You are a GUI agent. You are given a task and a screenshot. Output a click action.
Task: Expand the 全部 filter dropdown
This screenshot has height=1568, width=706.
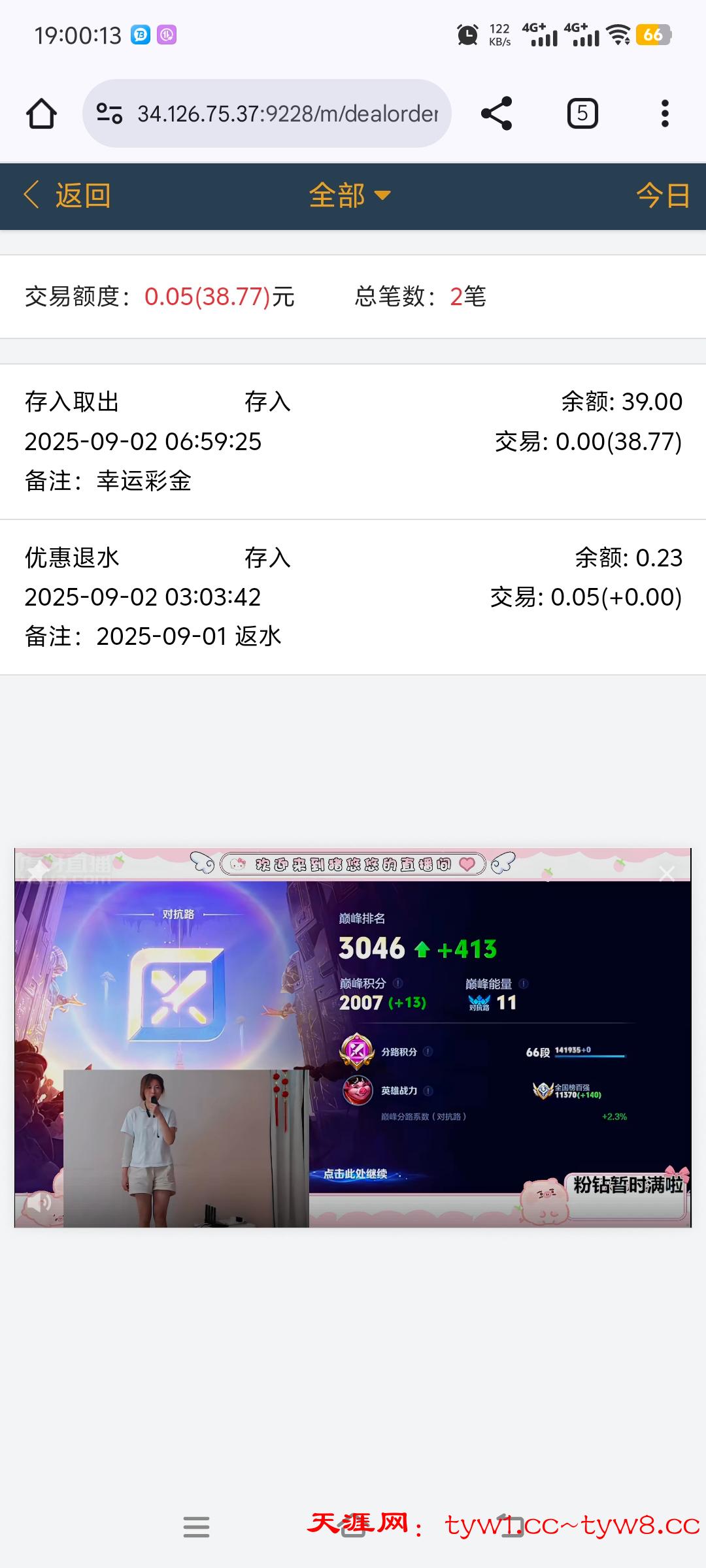[x=350, y=195]
